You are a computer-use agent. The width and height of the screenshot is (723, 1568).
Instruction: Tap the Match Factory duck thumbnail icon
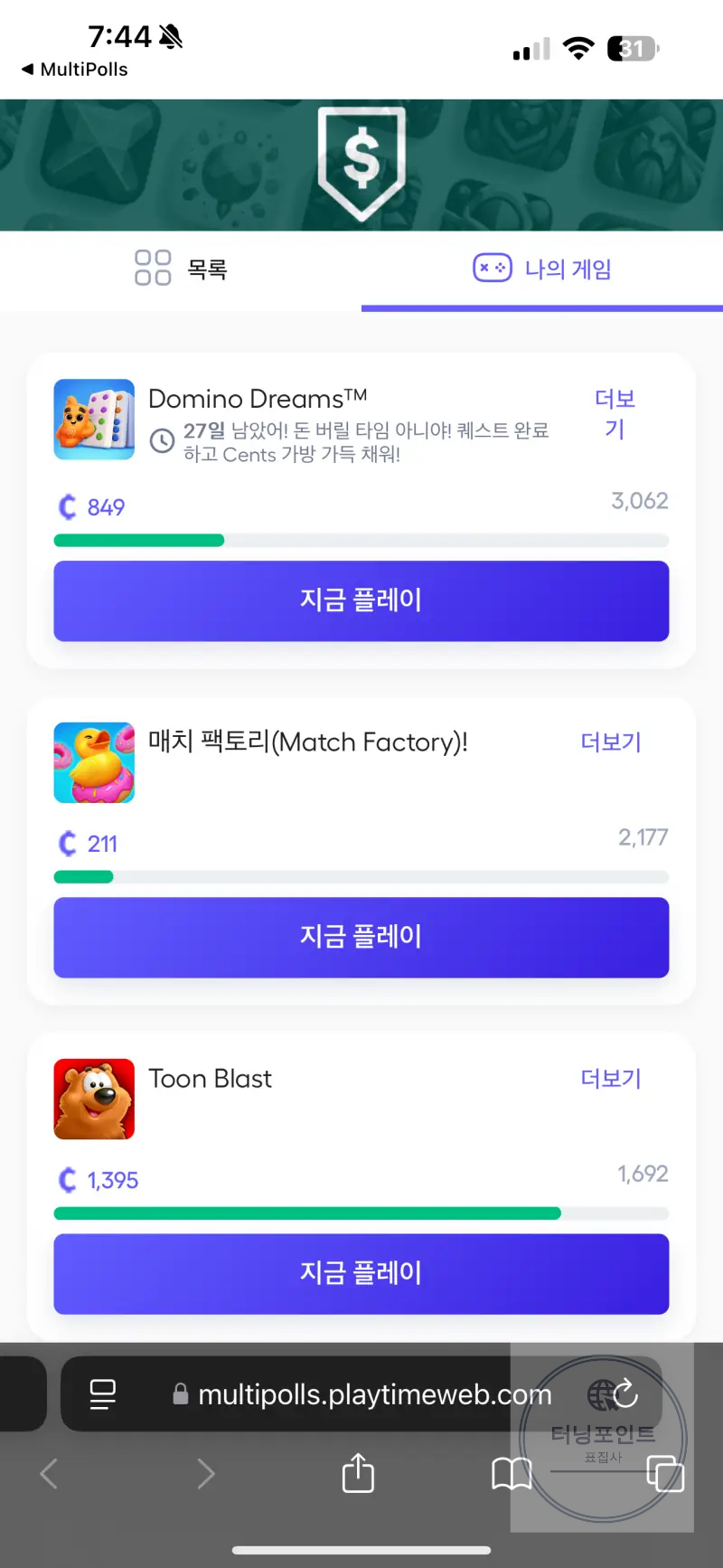click(94, 762)
